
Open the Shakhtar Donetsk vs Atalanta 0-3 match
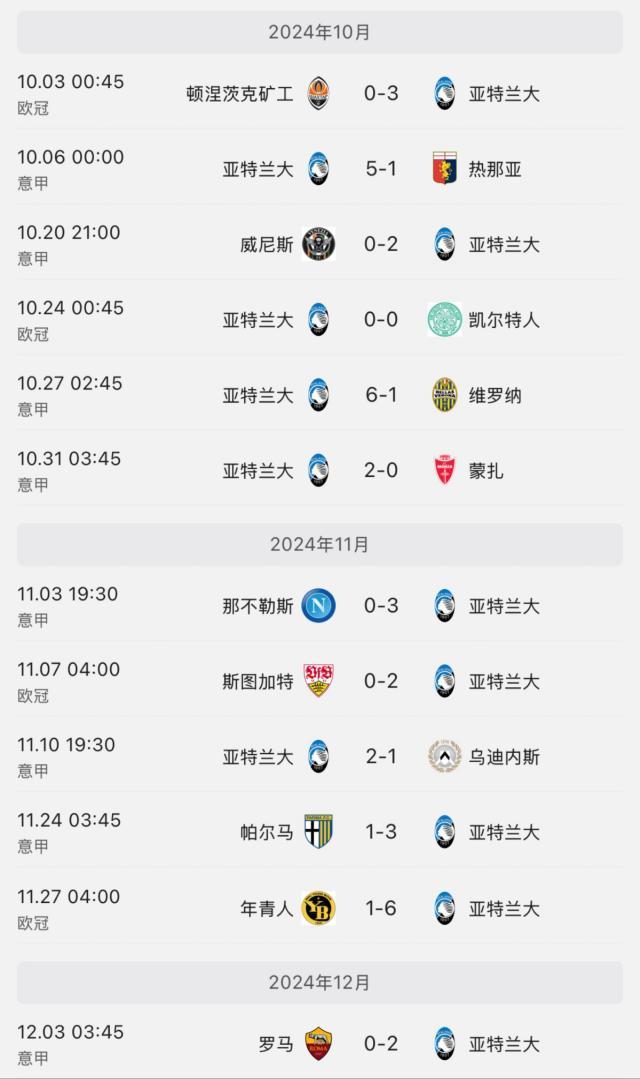[380, 94]
